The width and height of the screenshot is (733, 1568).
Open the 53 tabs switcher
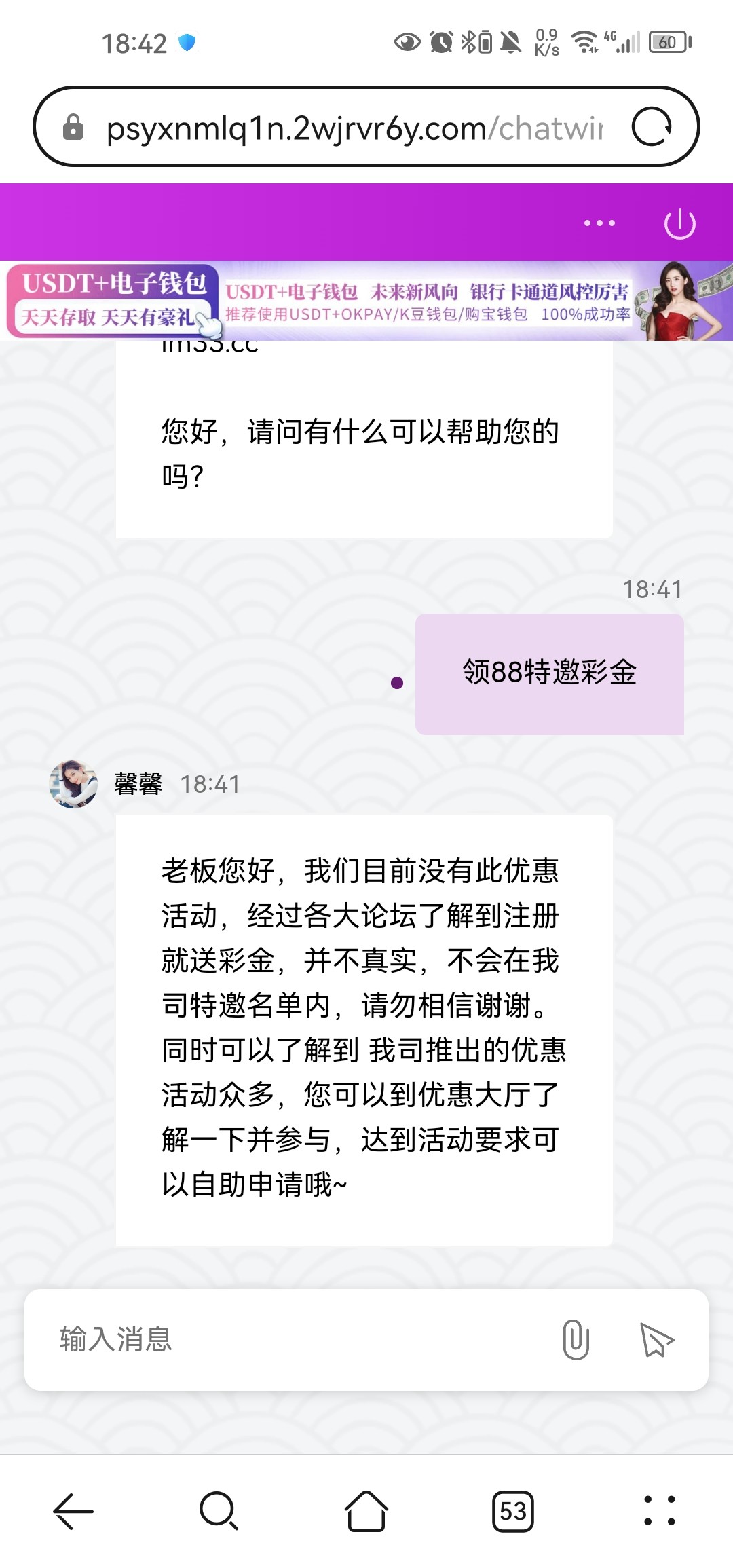click(513, 1512)
